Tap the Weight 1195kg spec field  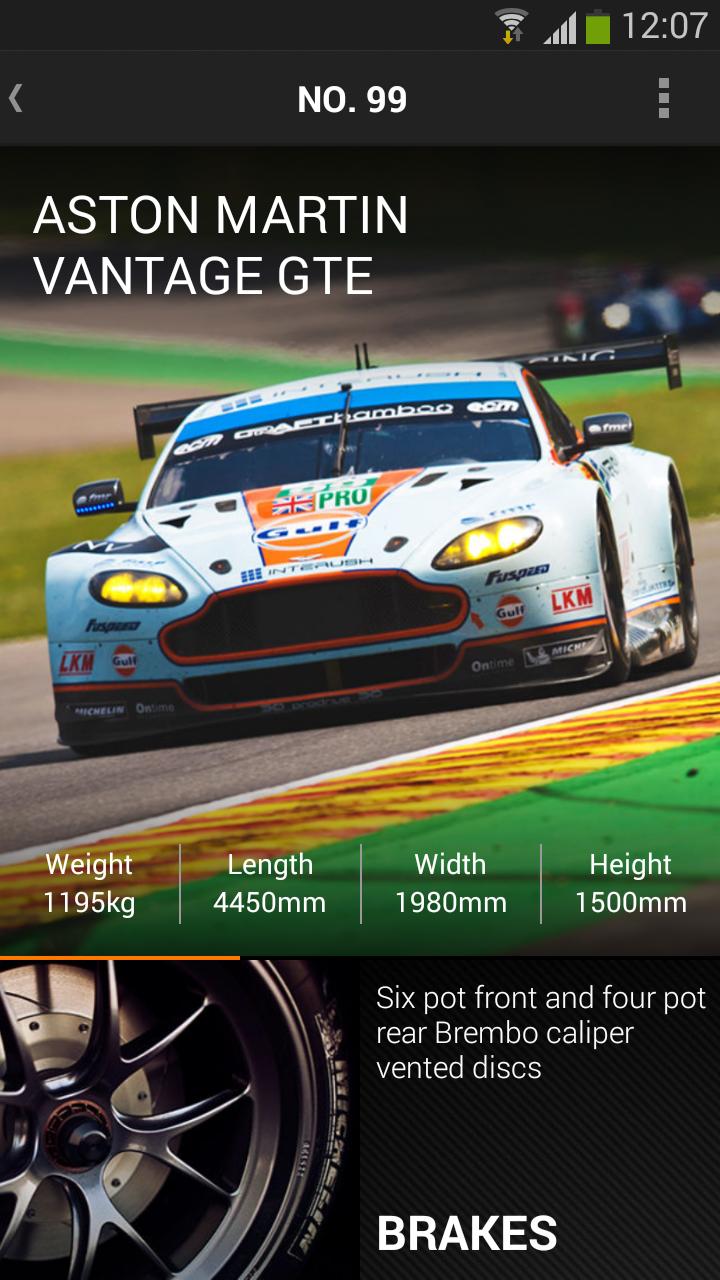tap(88, 883)
